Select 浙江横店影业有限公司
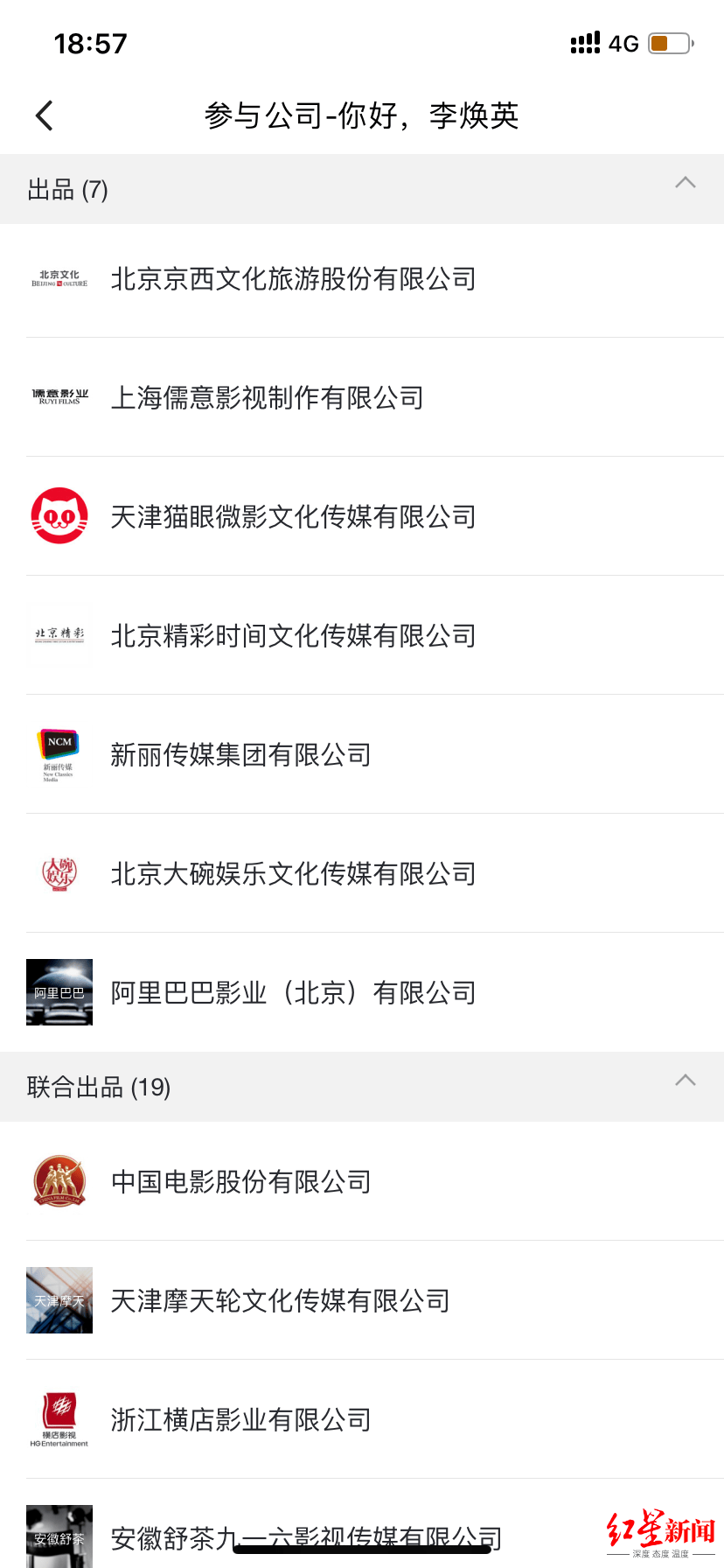Viewport: 724px width, 1568px height. point(362,1419)
